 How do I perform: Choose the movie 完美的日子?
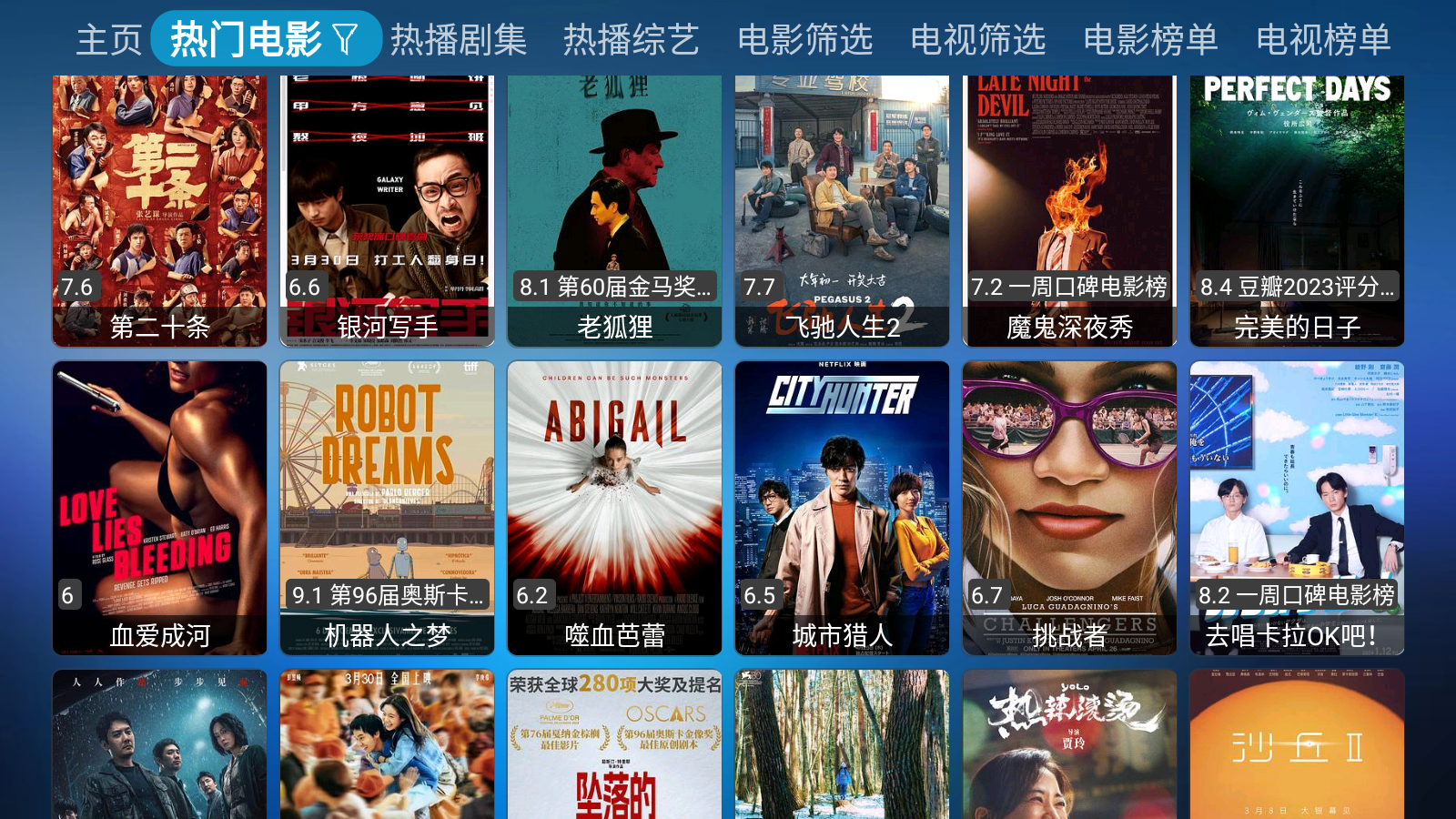pos(1298,211)
